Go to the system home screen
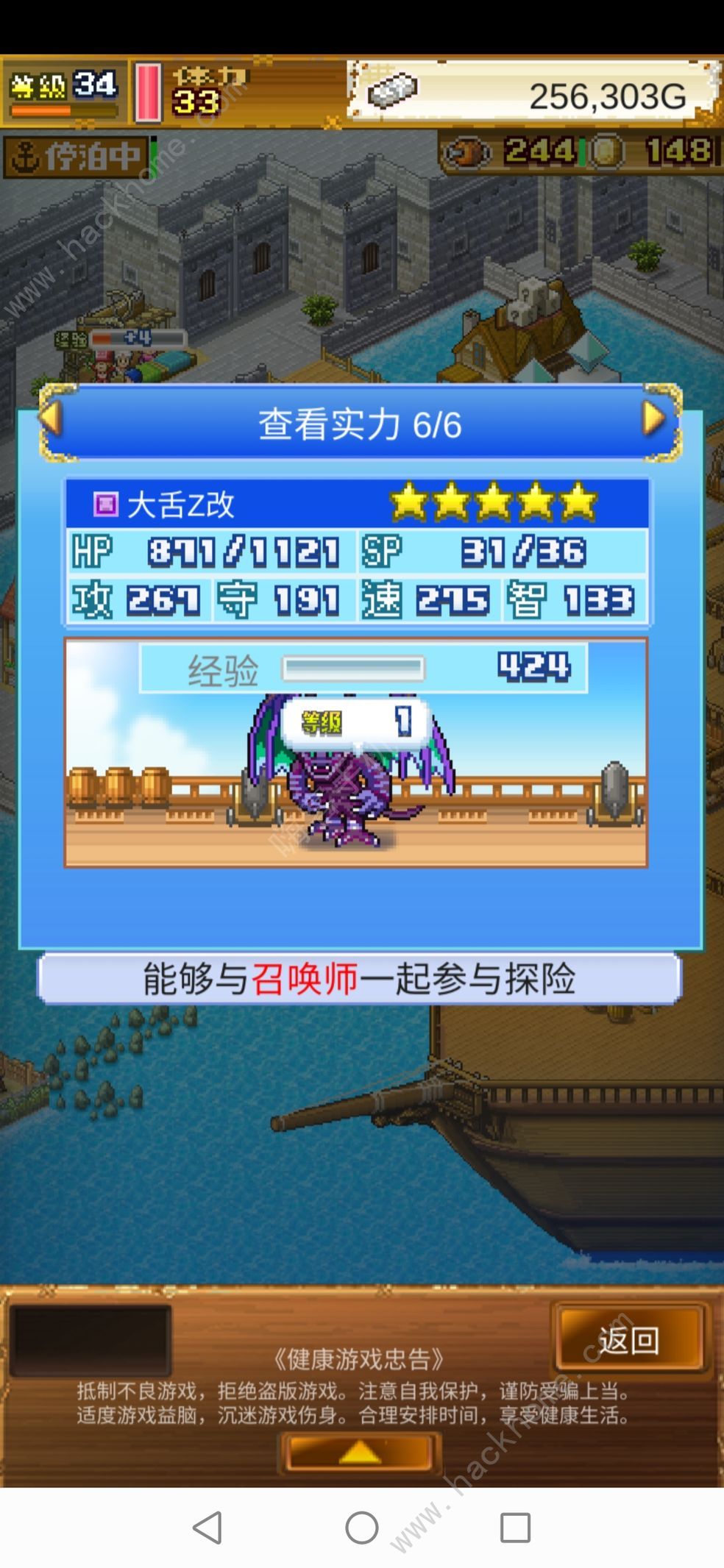Screen dimensions: 724x1568 (362, 1528)
